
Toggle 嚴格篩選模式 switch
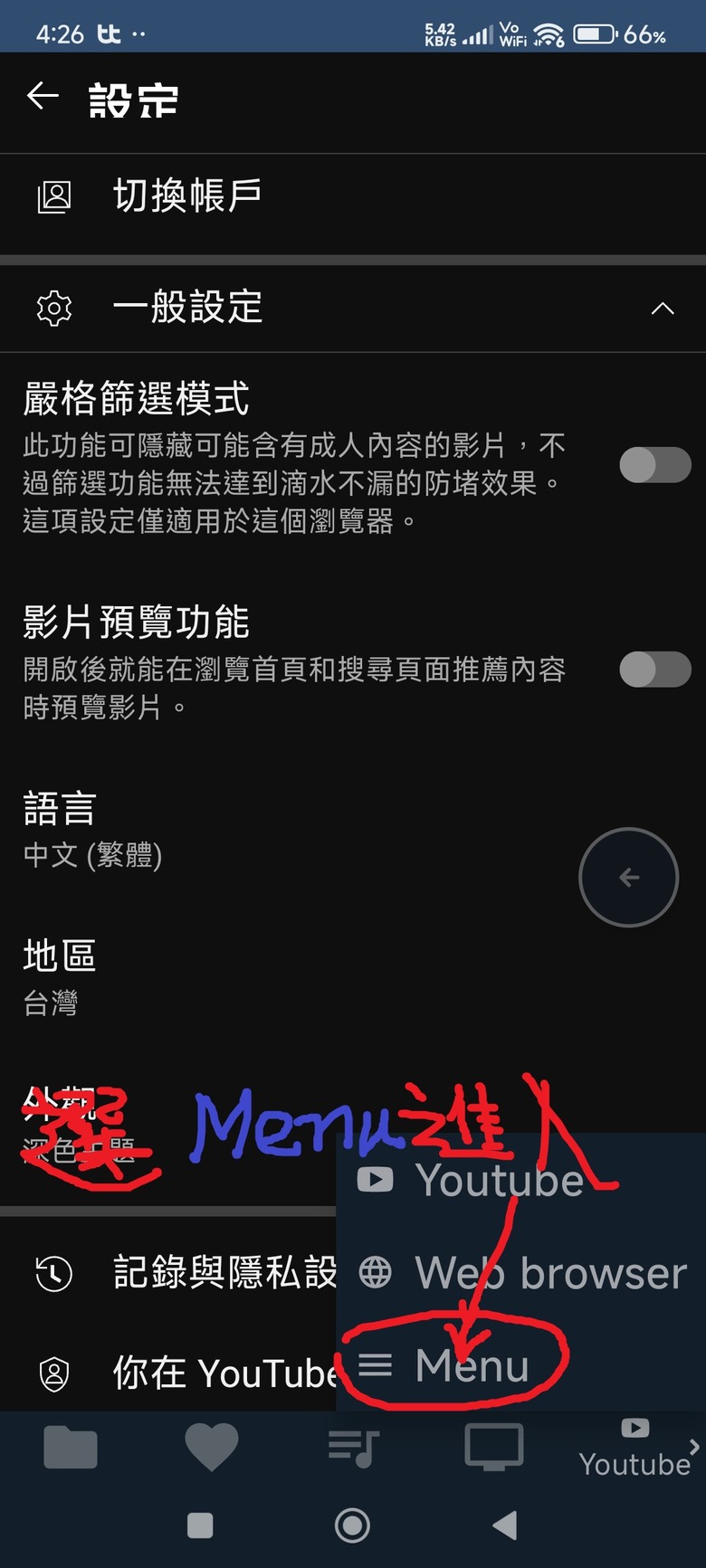(654, 465)
